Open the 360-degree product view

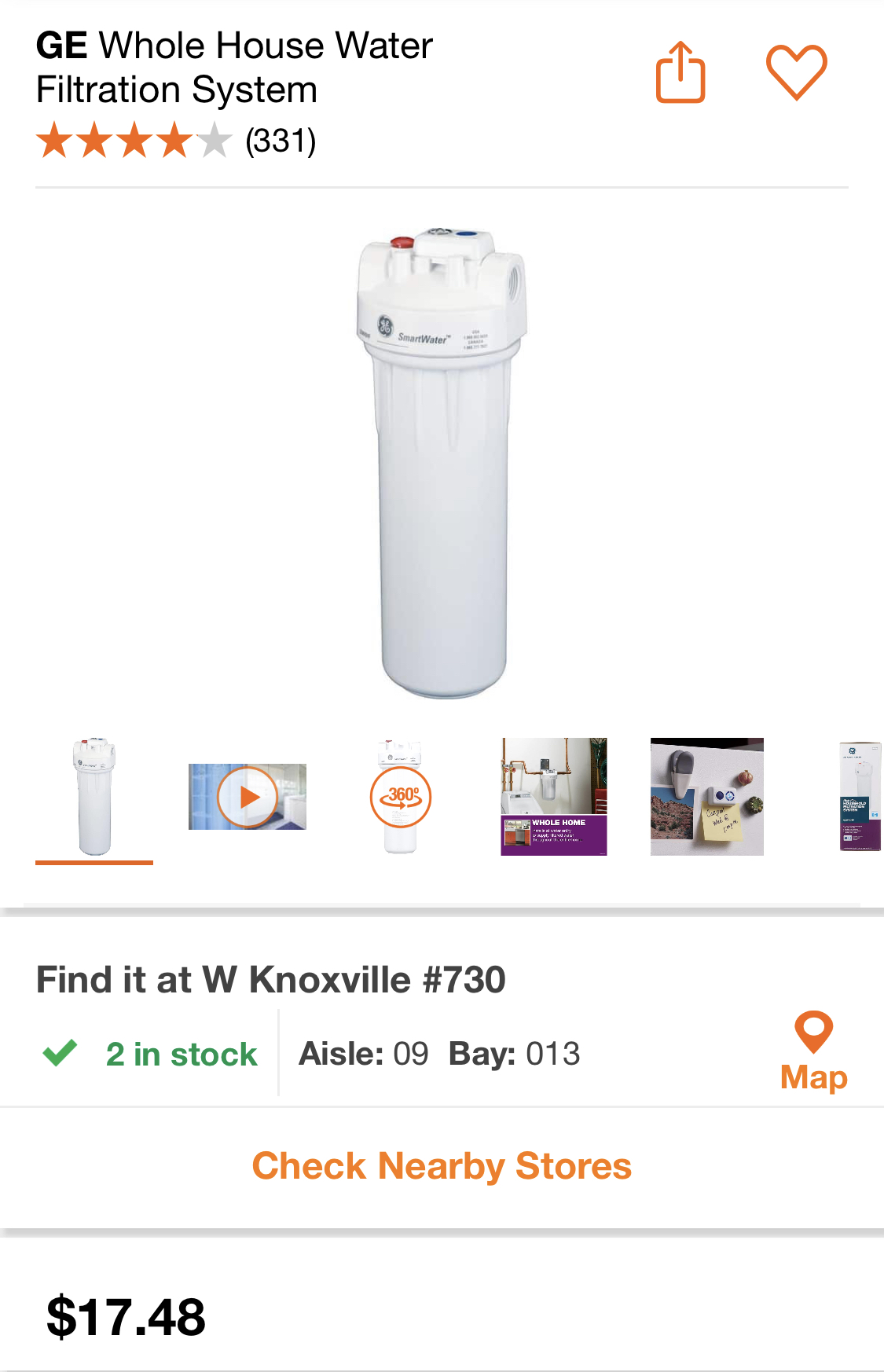[x=401, y=797]
